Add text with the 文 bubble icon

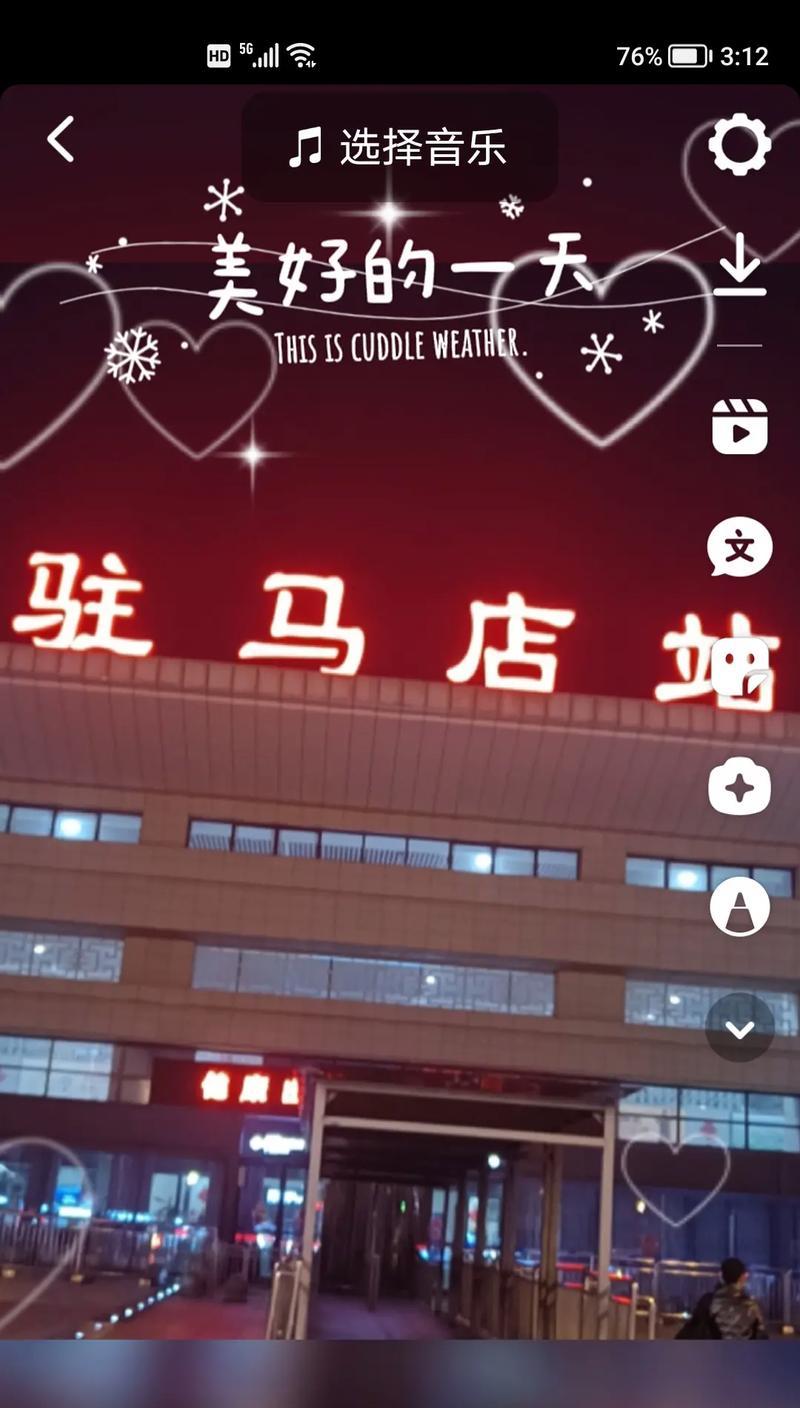740,548
